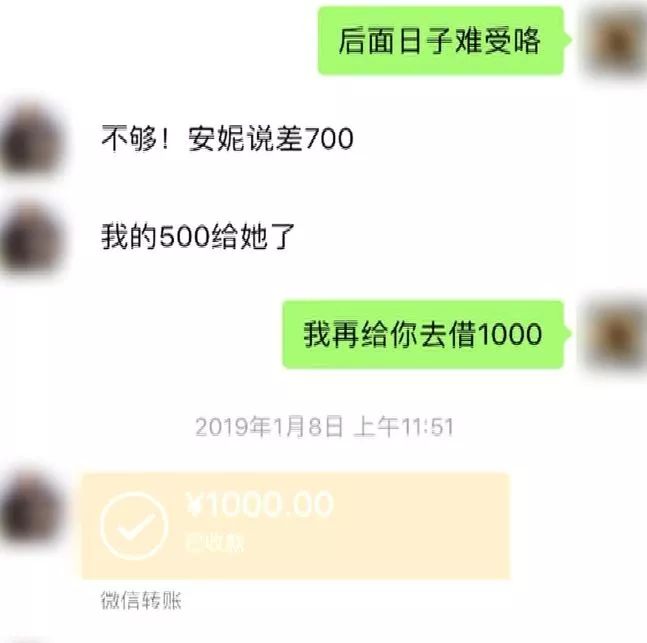Tap avatar beside the 后面日子难受咯 message
Image resolution: width=647 pixels, height=643 pixels.
tap(617, 42)
